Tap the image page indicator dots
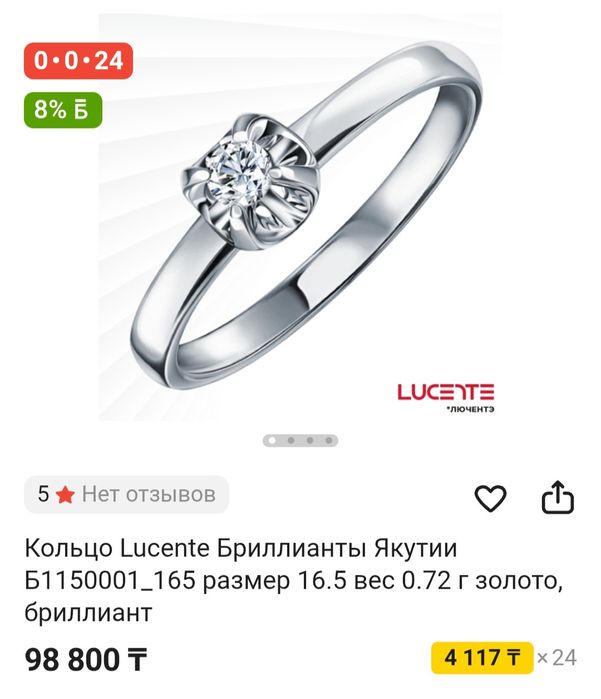This screenshot has width=601, height=699. coord(300,440)
